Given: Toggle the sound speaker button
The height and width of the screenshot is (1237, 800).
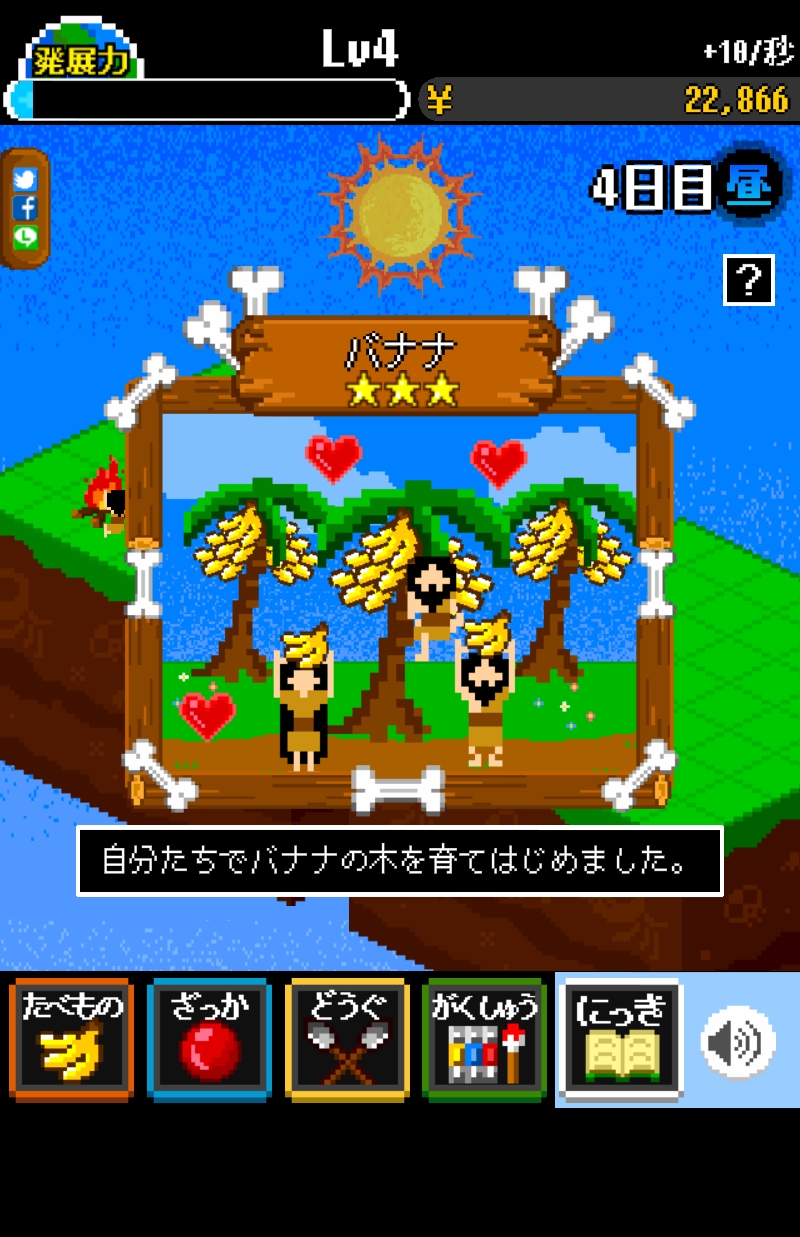Looking at the screenshot, I should point(738,1042).
